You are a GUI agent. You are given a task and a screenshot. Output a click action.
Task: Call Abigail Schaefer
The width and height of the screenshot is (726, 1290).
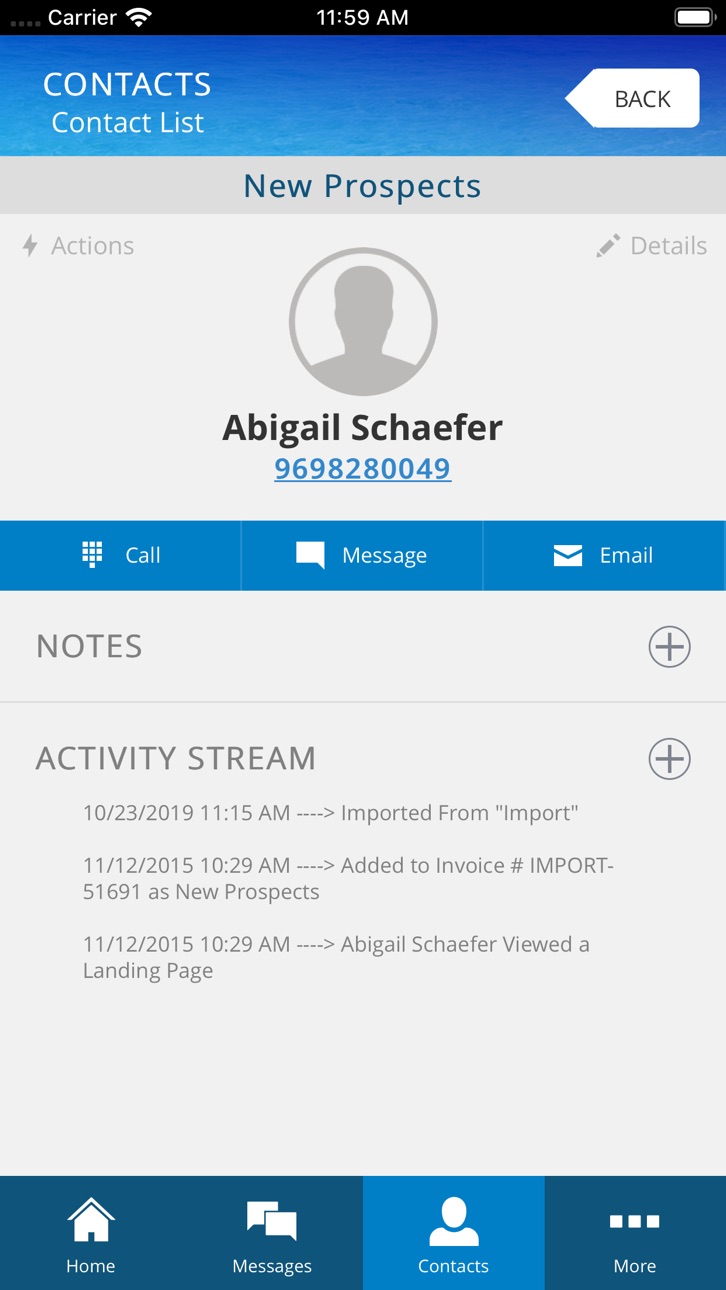coord(120,555)
